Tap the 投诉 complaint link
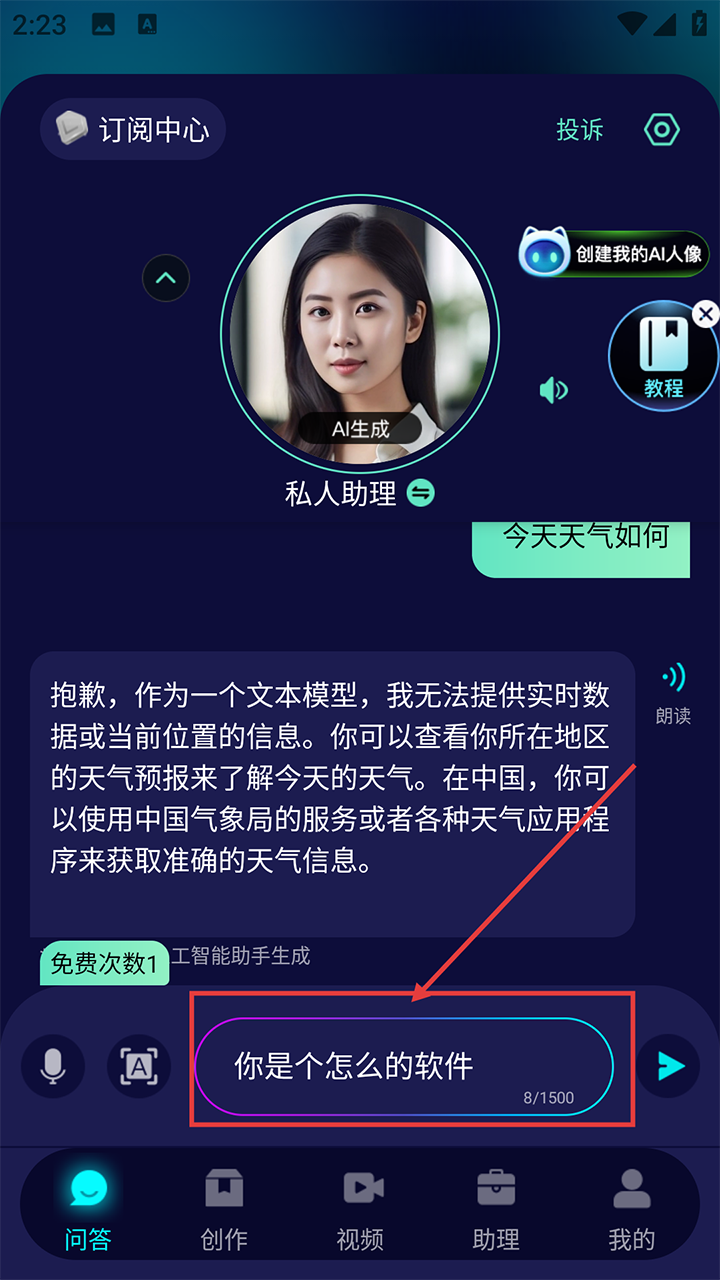The height and width of the screenshot is (1280, 720). 580,130
